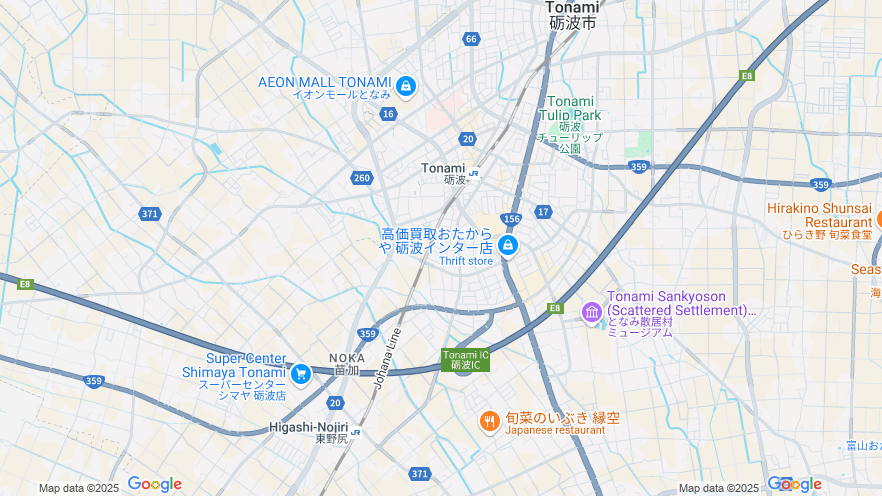Tap the Super Center Shimaya Tonami pin
The height and width of the screenshot is (496, 882).
click(300, 373)
